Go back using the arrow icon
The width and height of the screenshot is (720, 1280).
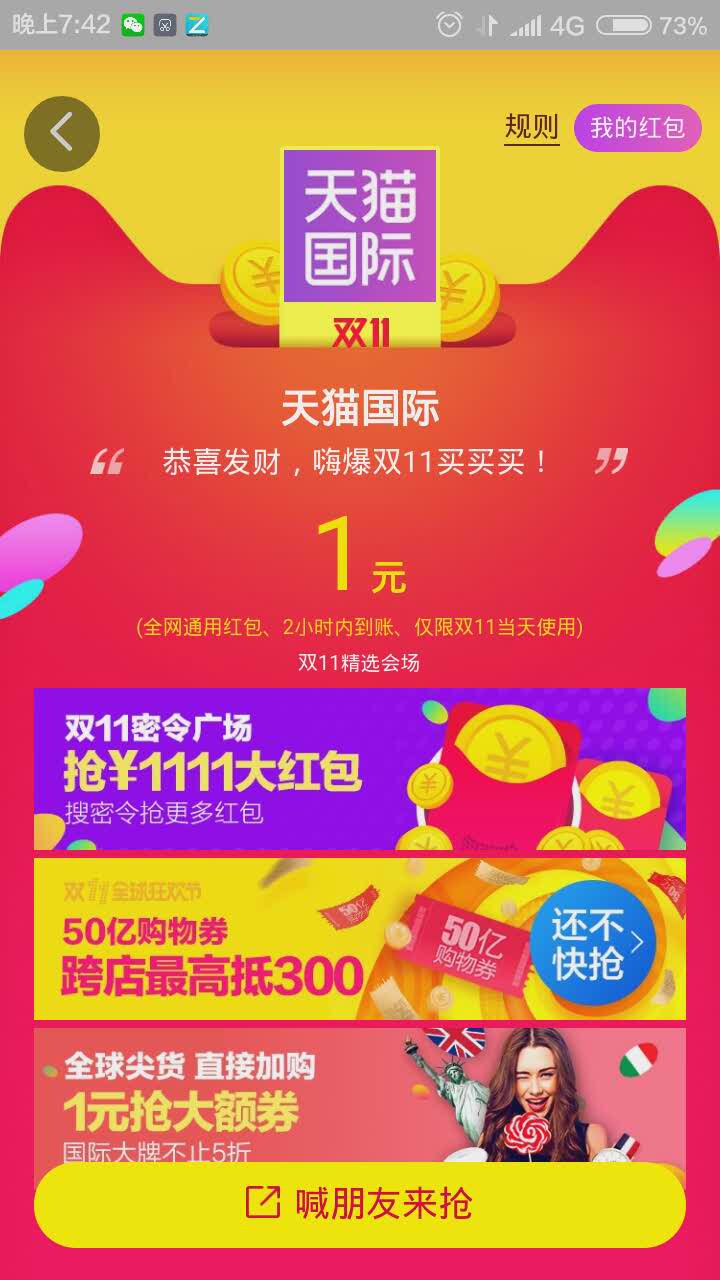tap(62, 133)
